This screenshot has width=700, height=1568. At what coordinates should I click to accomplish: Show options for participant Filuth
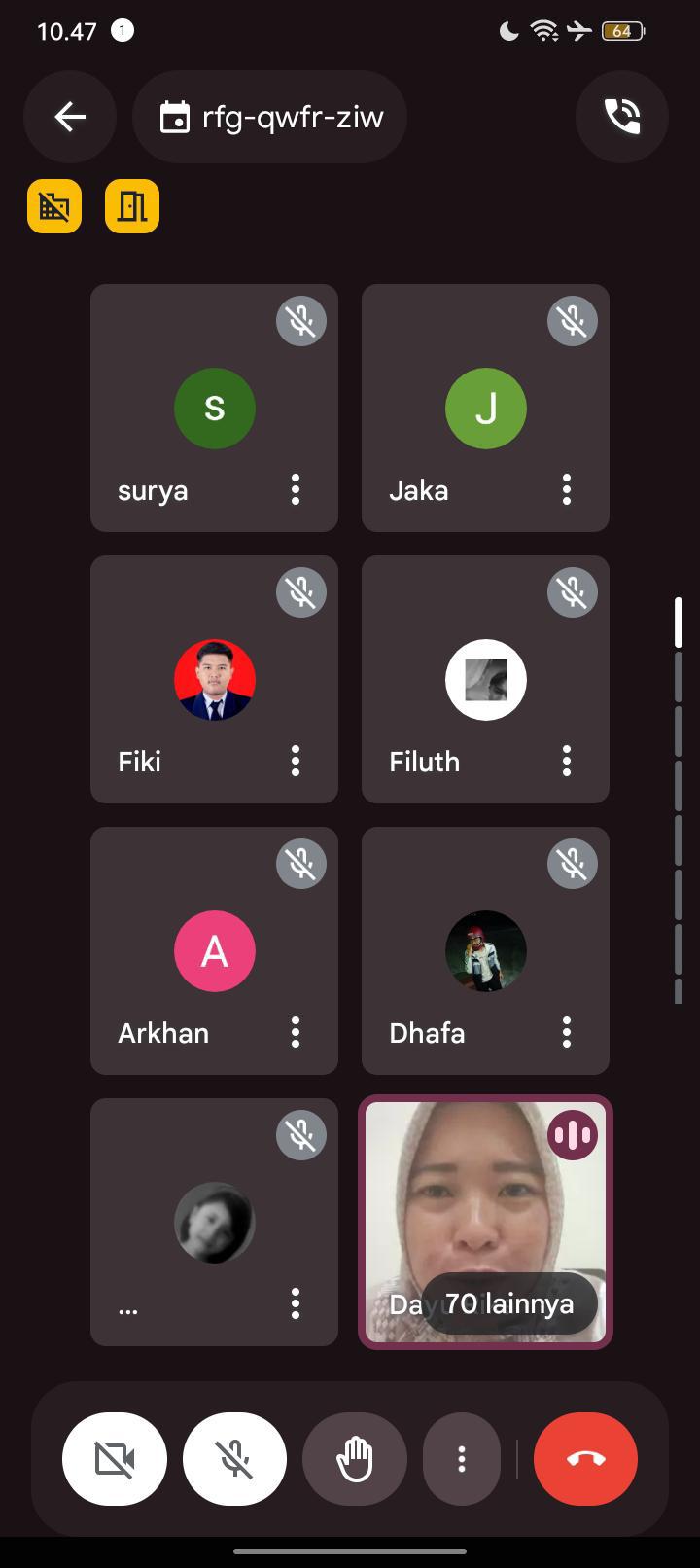(567, 761)
